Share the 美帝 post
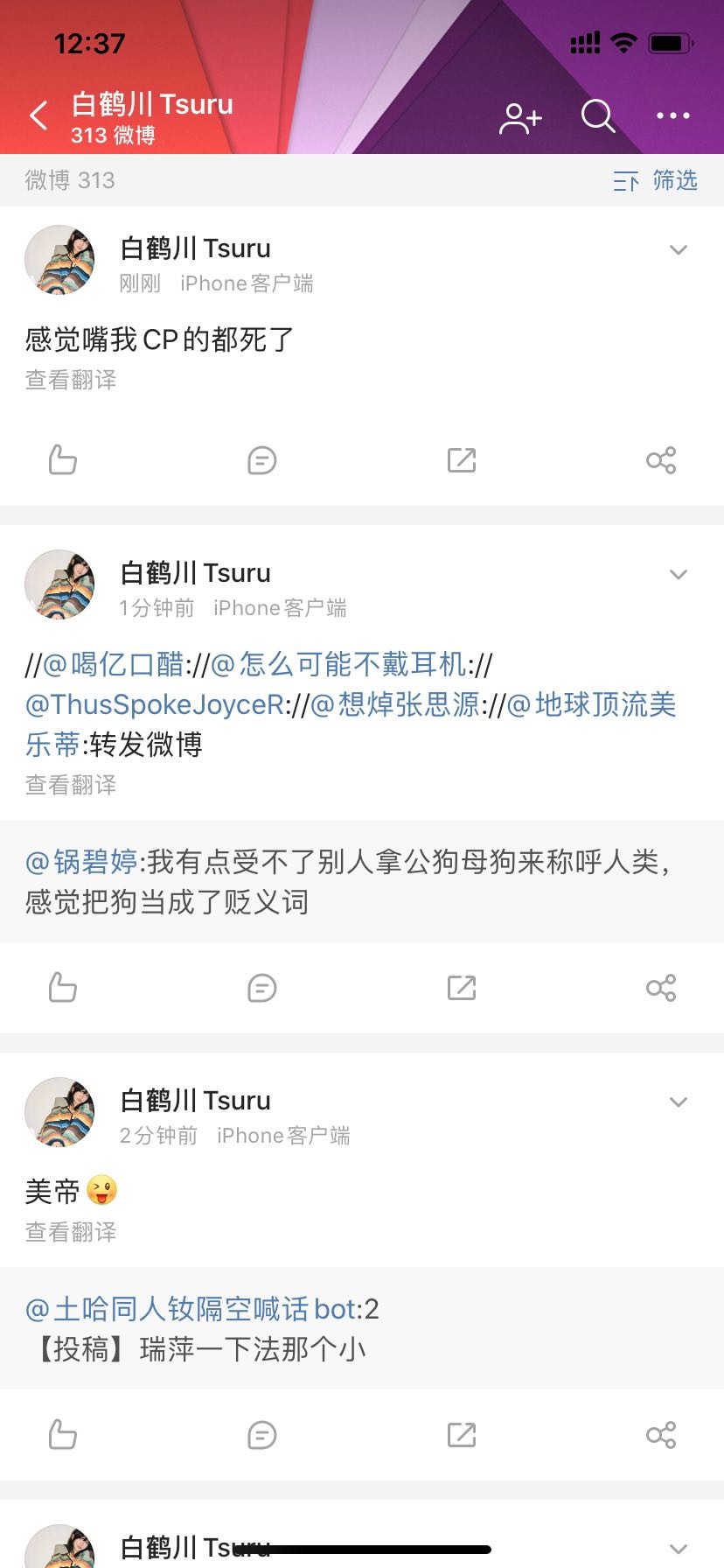The width and height of the screenshot is (724, 1568). (x=660, y=1435)
